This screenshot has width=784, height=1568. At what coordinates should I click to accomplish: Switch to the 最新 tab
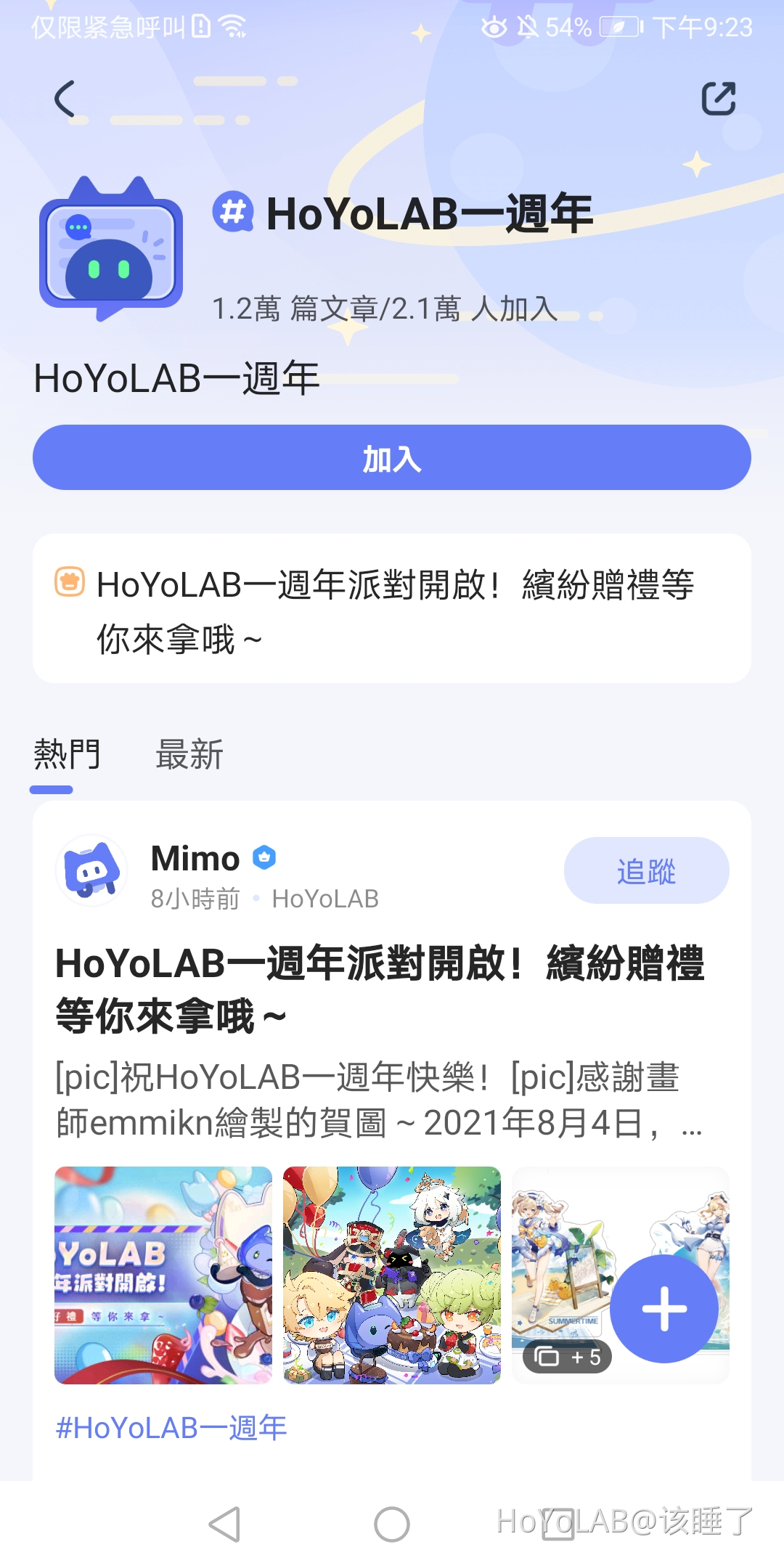[190, 755]
